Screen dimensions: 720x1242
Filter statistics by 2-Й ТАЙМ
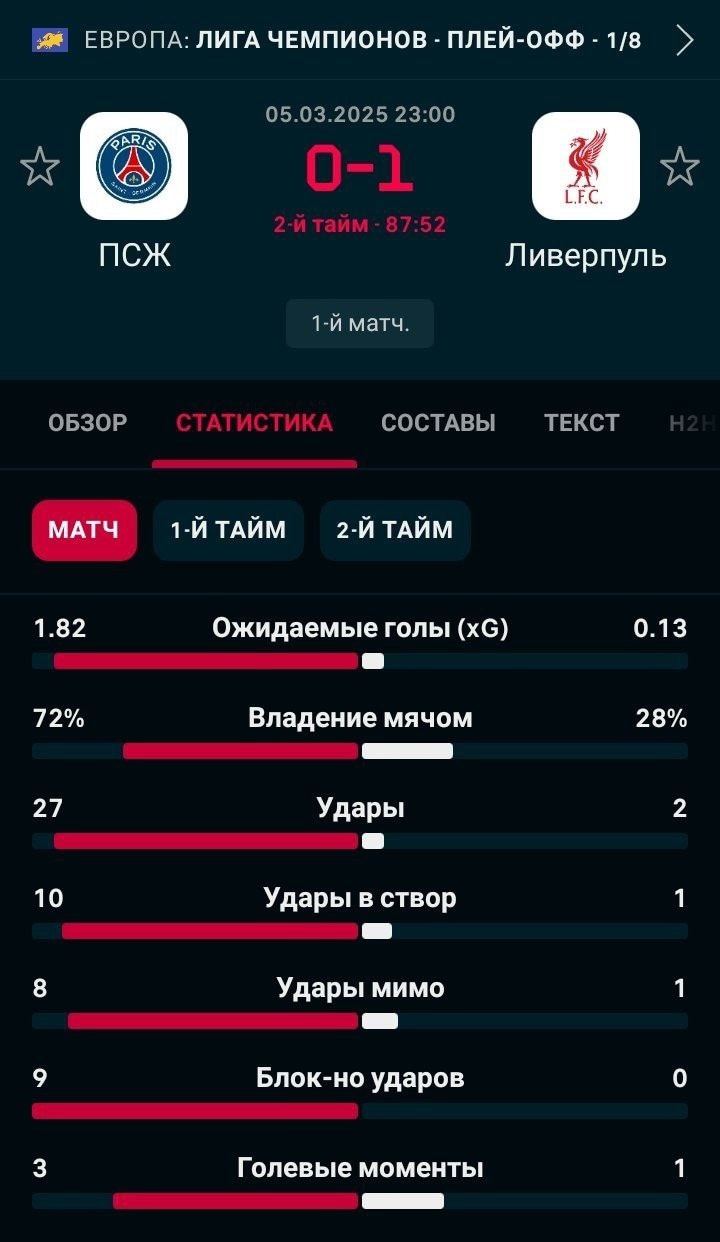[x=395, y=530]
